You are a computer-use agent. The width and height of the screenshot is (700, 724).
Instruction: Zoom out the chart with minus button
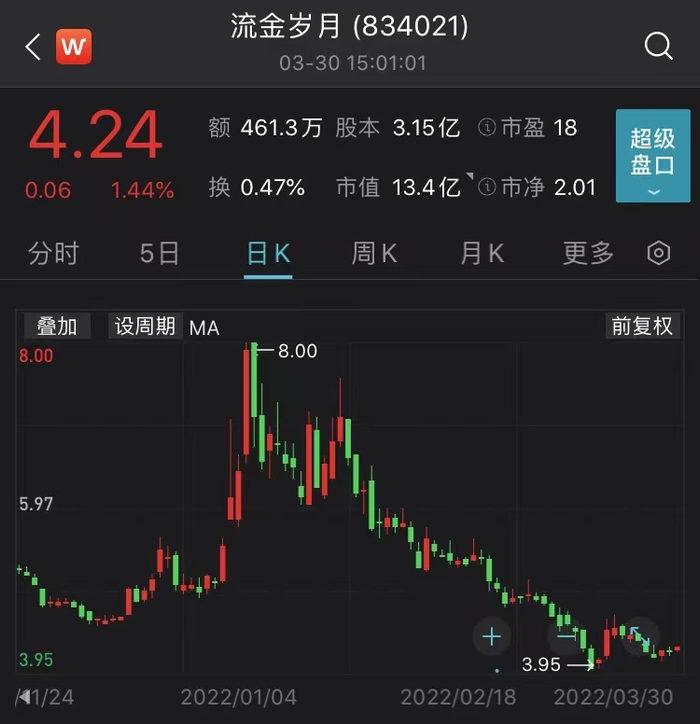click(566, 637)
